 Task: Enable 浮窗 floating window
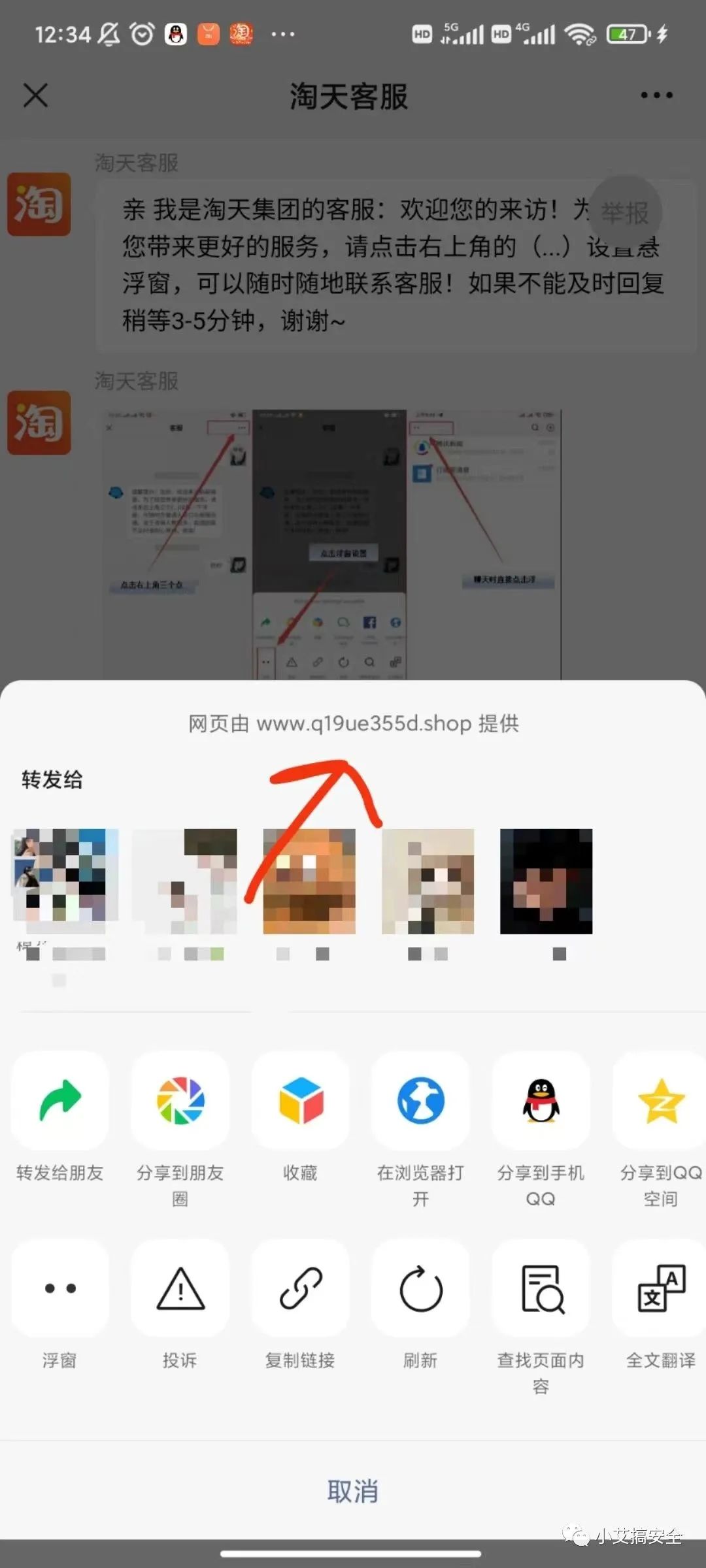click(x=60, y=1288)
